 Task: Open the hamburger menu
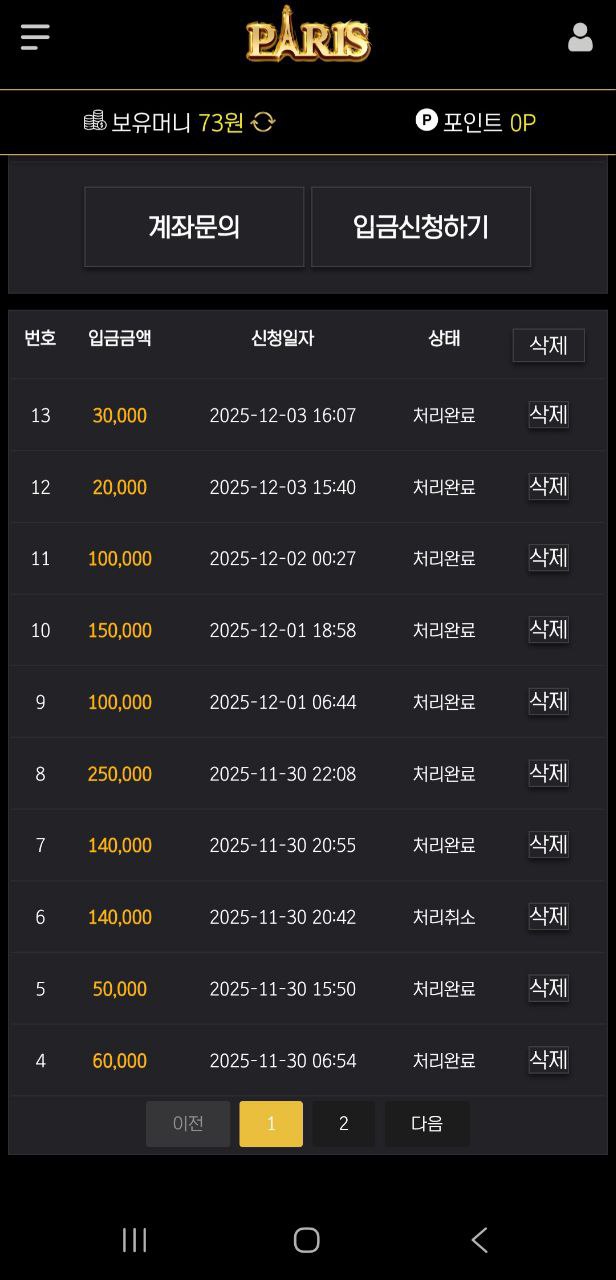point(35,37)
